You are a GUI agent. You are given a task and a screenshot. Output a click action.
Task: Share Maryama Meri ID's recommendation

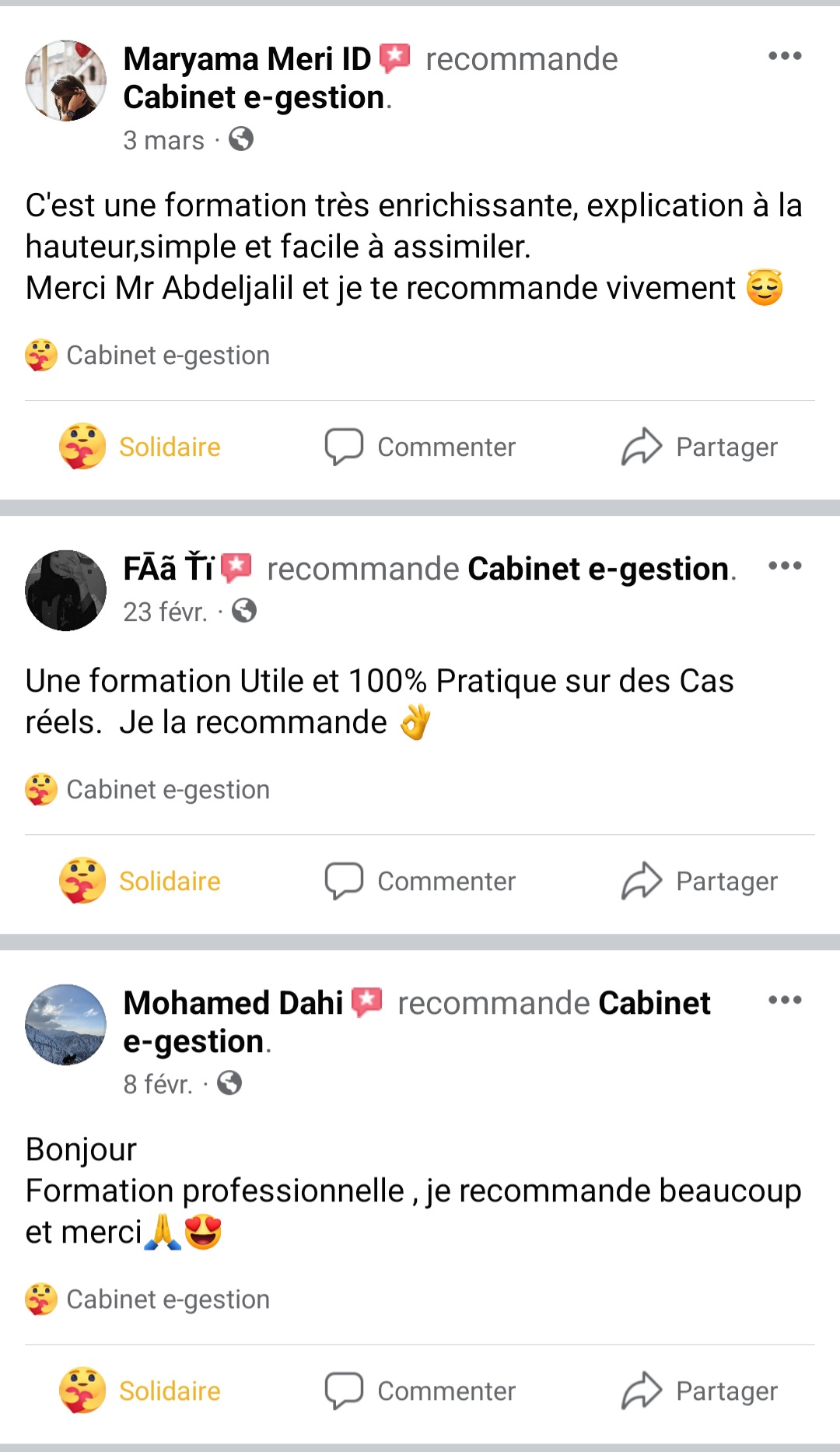pos(699,447)
